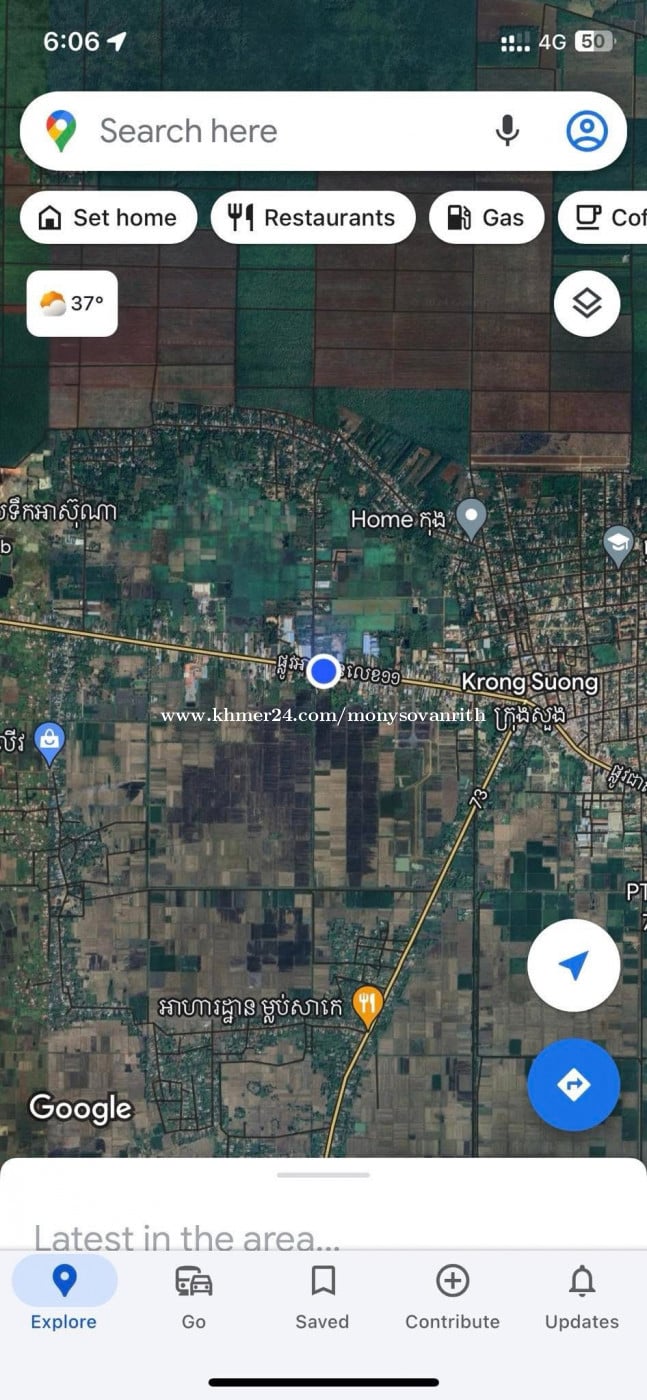This screenshot has width=647, height=1400.
Task: Show nearby Gas stations
Action: 486,218
